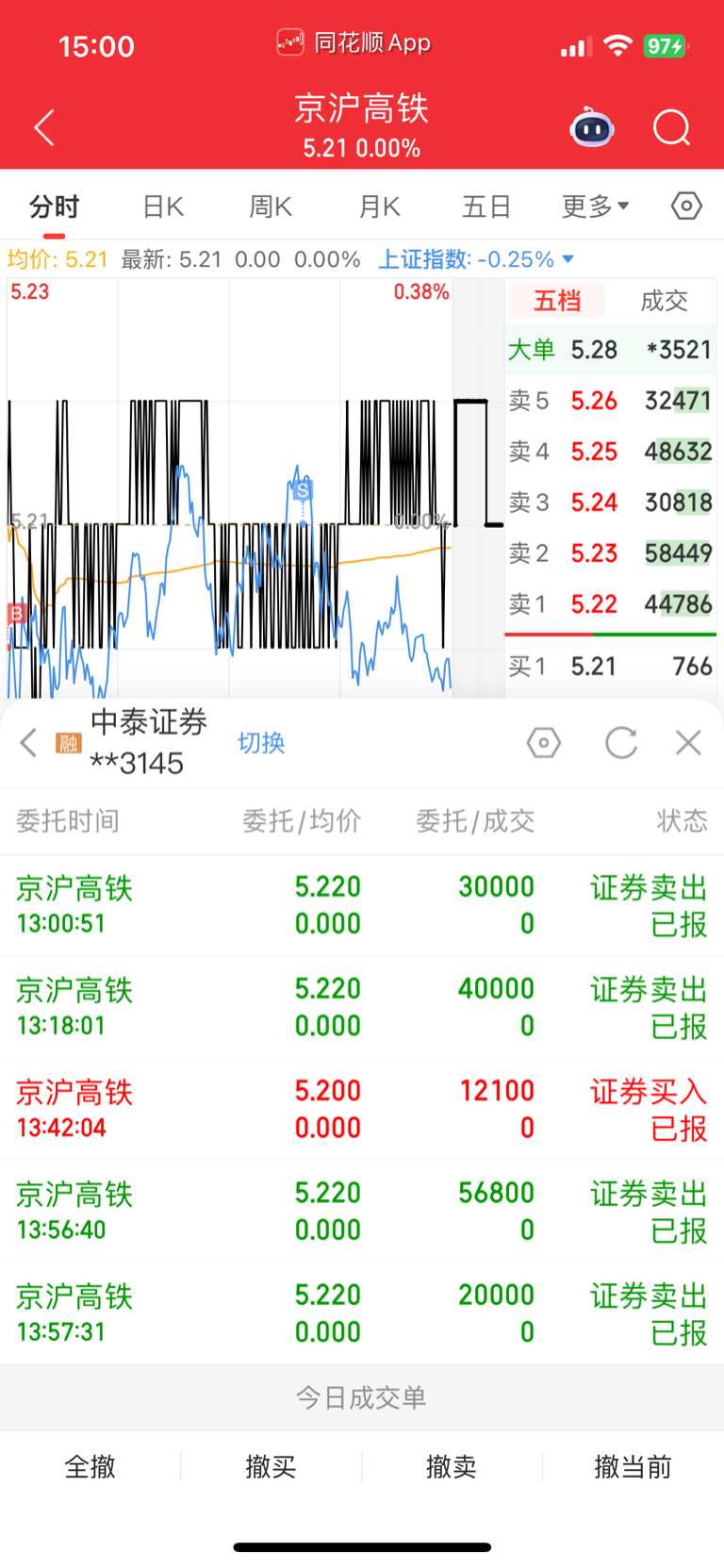Go back from the 京沪高铁 quote page
Viewport: 724px width, 1568px height.
click(44, 128)
